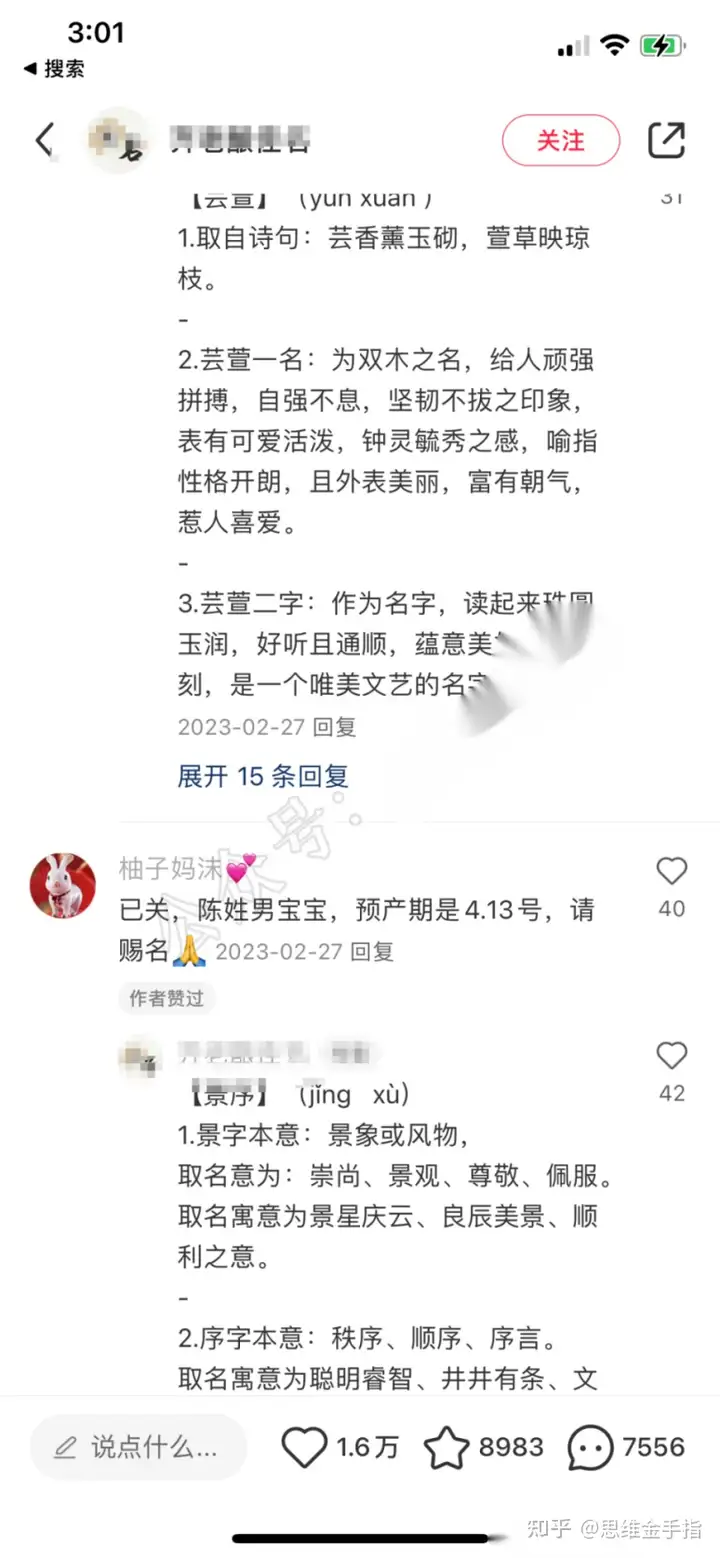Image resolution: width=720 pixels, height=1558 pixels.
Task: Like the post showing 1.6万 likes
Action: click(x=305, y=1446)
